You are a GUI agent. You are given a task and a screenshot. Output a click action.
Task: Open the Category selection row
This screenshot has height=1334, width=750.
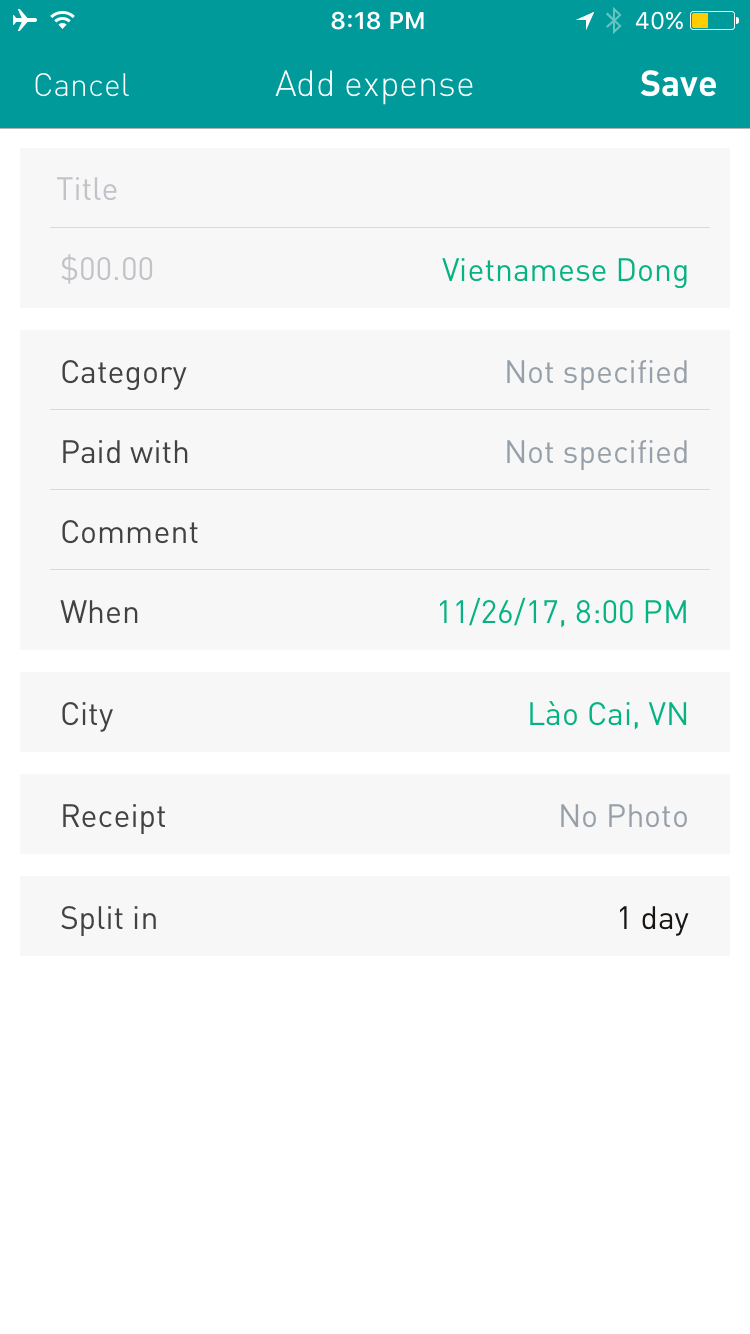tap(375, 371)
